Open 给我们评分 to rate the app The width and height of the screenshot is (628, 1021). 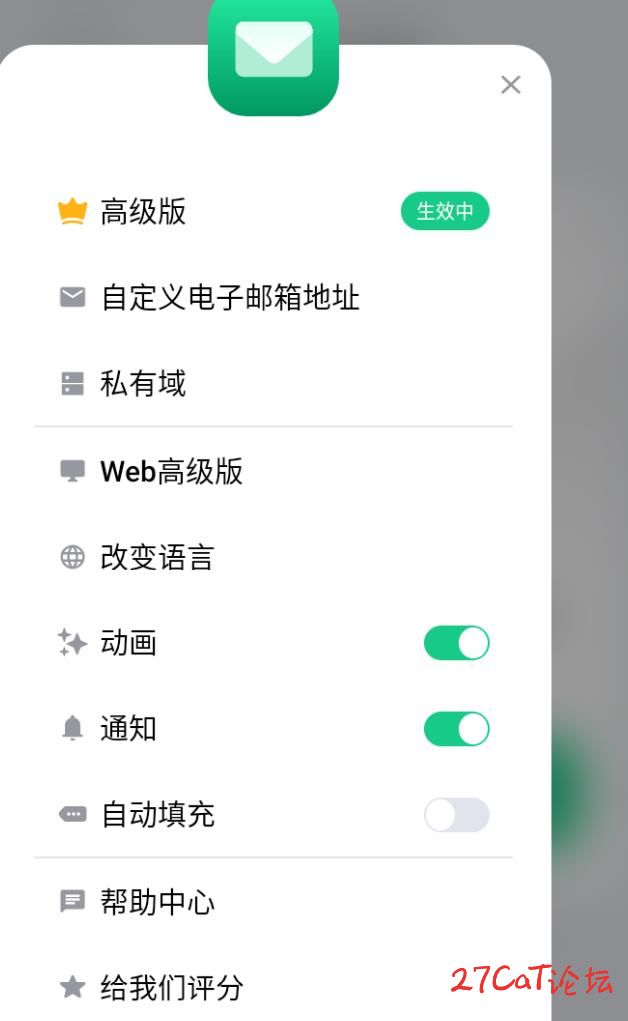point(171,988)
